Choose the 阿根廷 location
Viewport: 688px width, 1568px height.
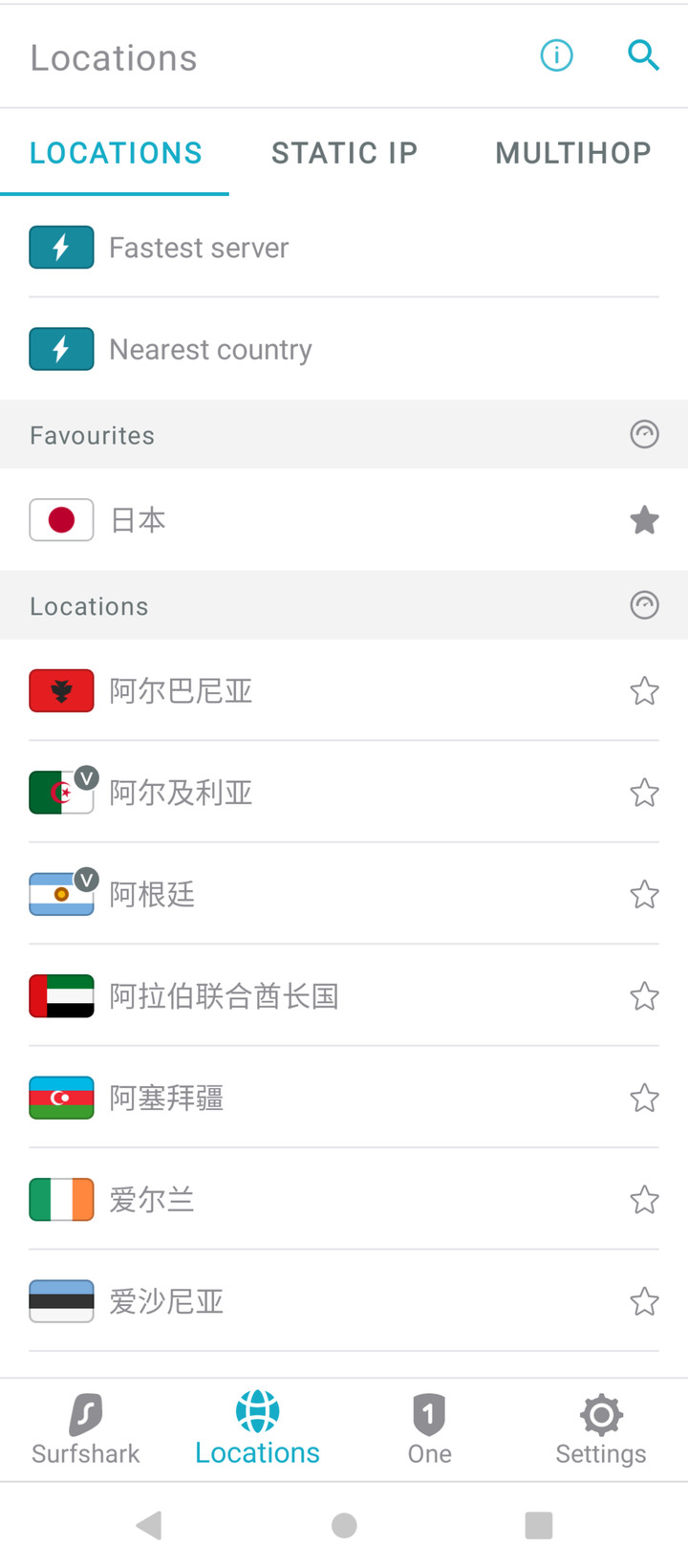153,895
